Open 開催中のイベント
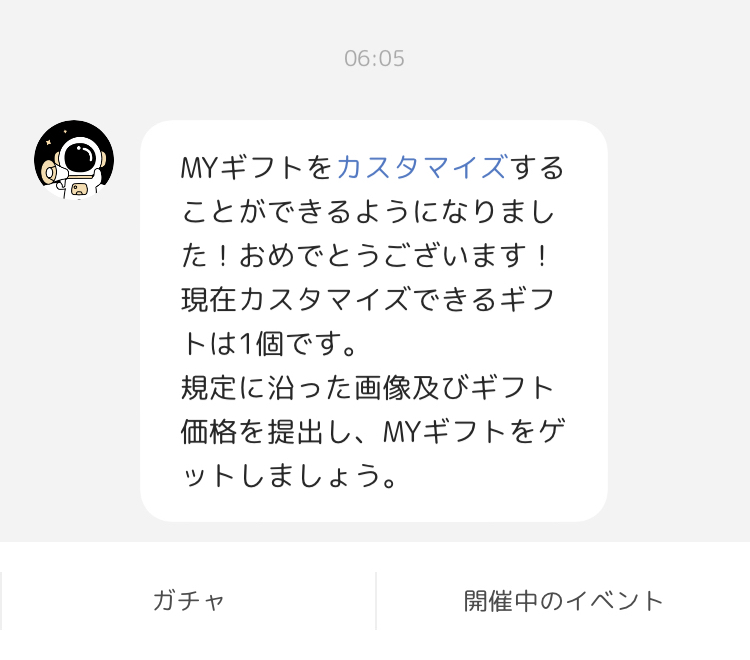The image size is (750, 660). [x=563, y=601]
